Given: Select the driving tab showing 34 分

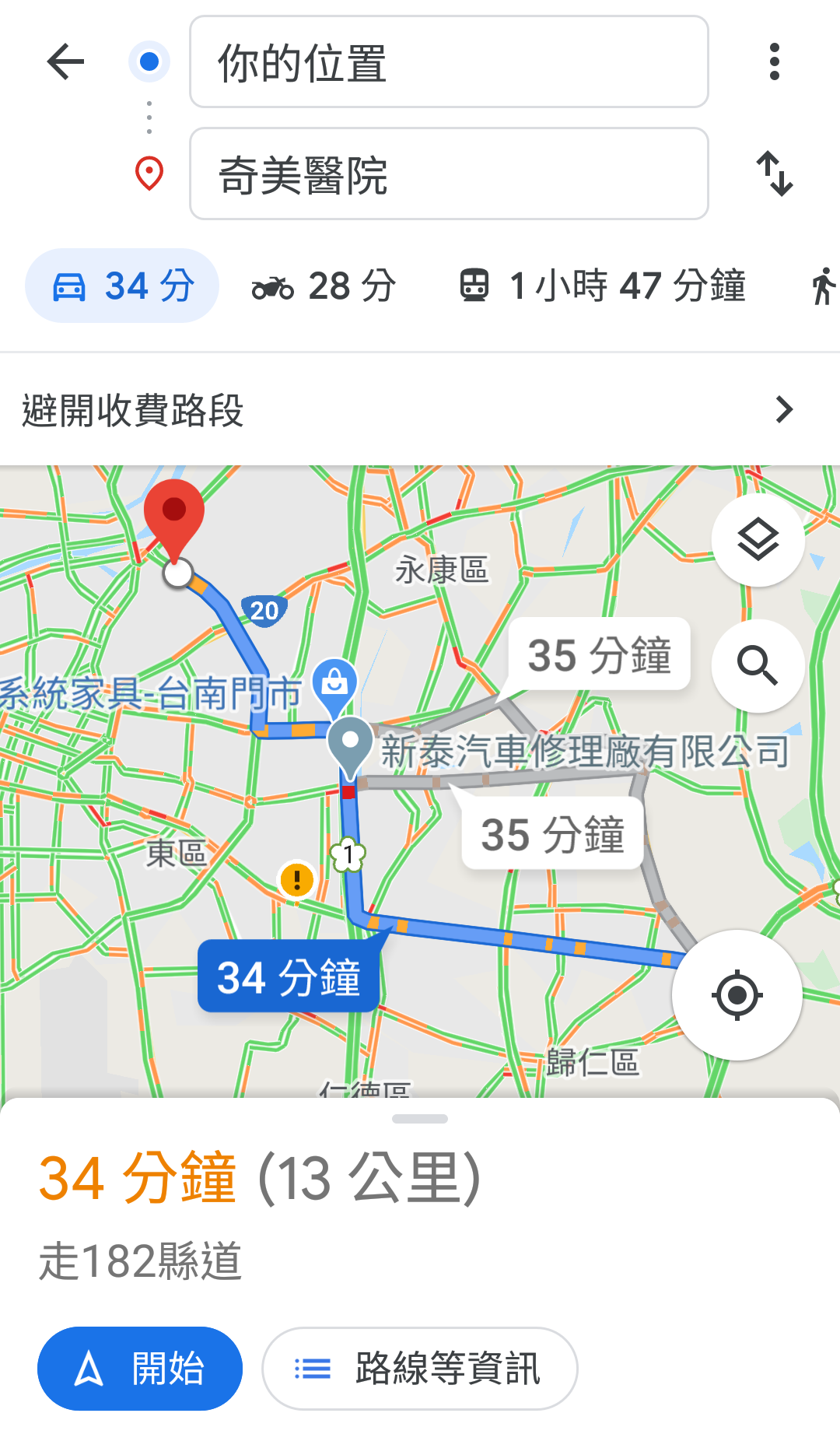Looking at the screenshot, I should click(122, 286).
